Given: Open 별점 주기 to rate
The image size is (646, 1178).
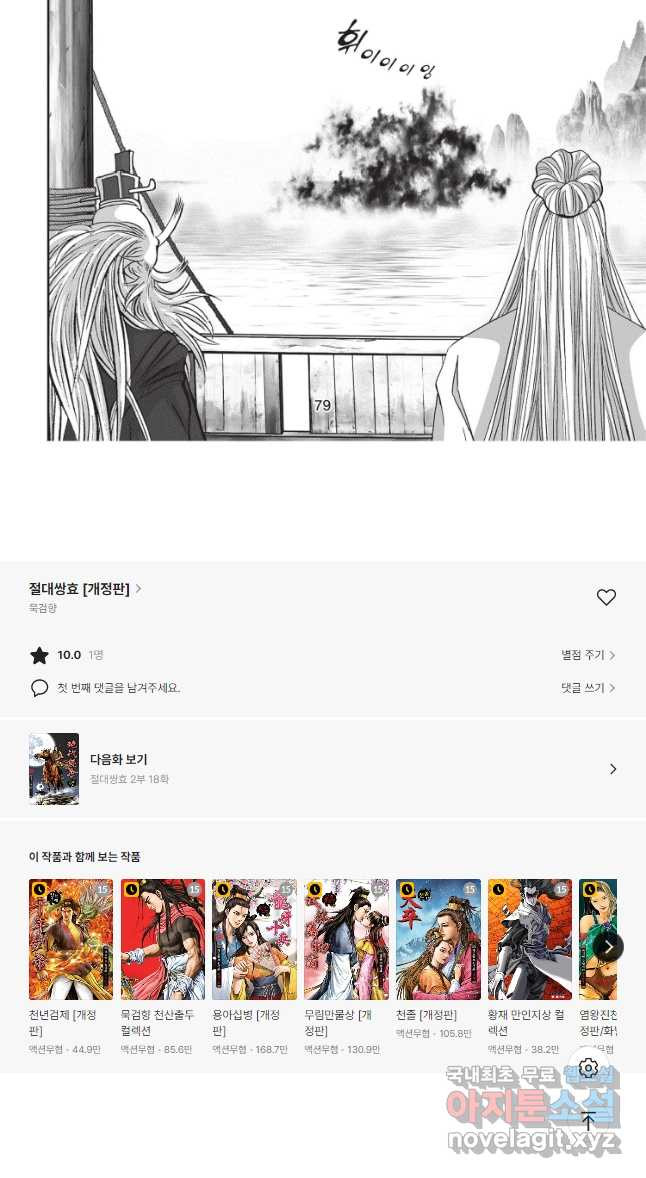Looking at the screenshot, I should (x=588, y=655).
